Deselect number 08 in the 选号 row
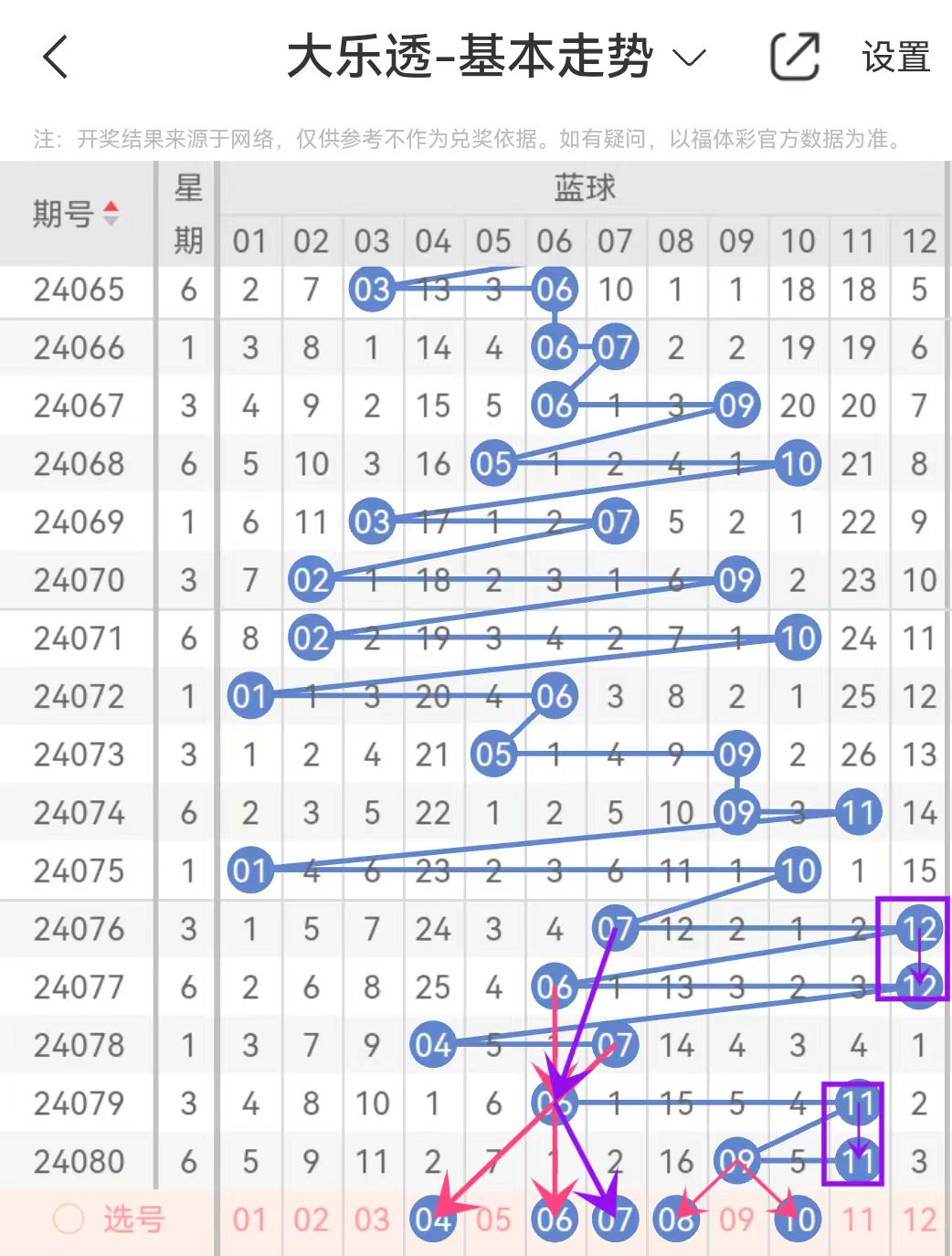952x1256 pixels. tap(676, 1219)
